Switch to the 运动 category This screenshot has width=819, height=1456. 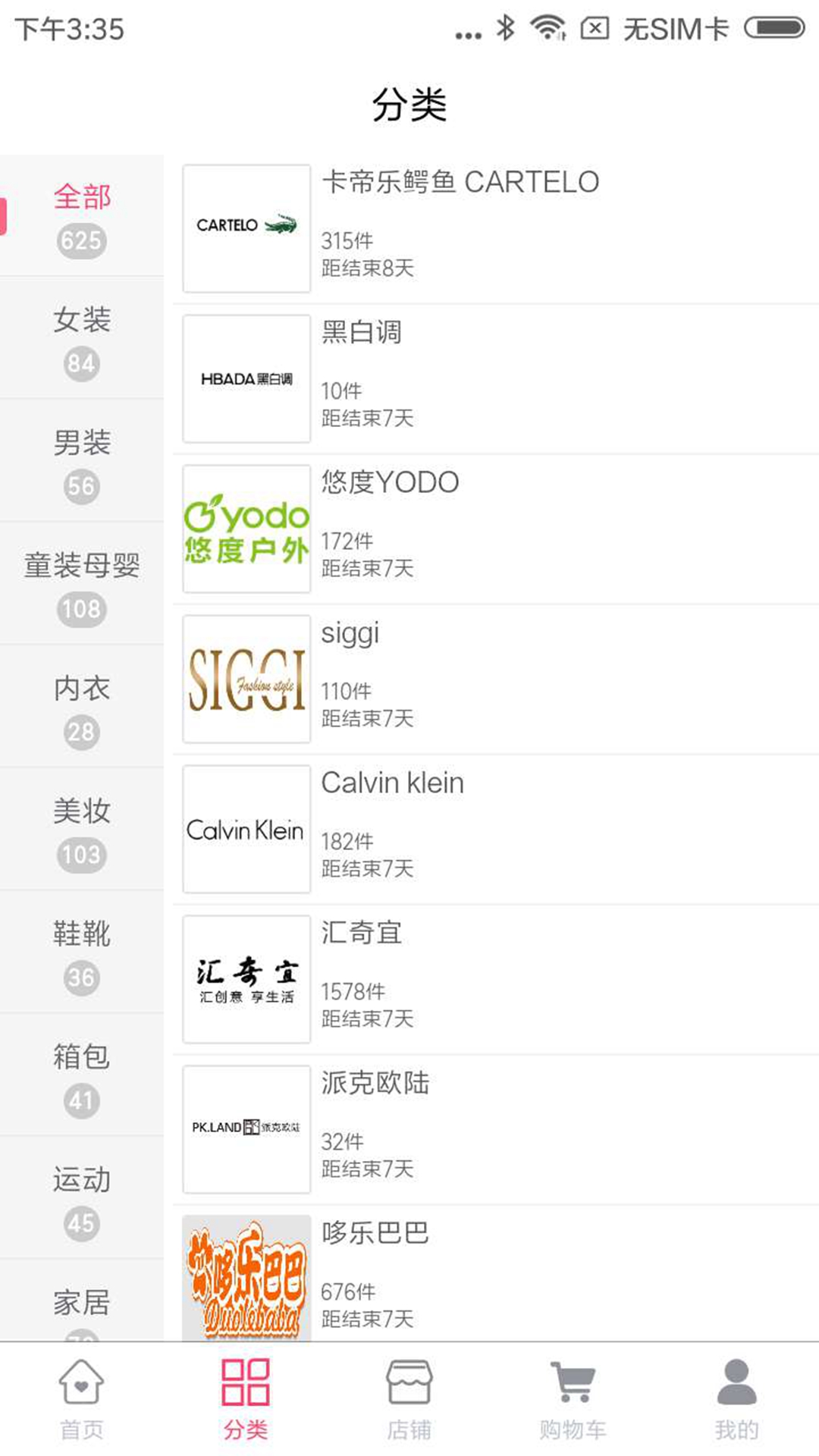(82, 1198)
